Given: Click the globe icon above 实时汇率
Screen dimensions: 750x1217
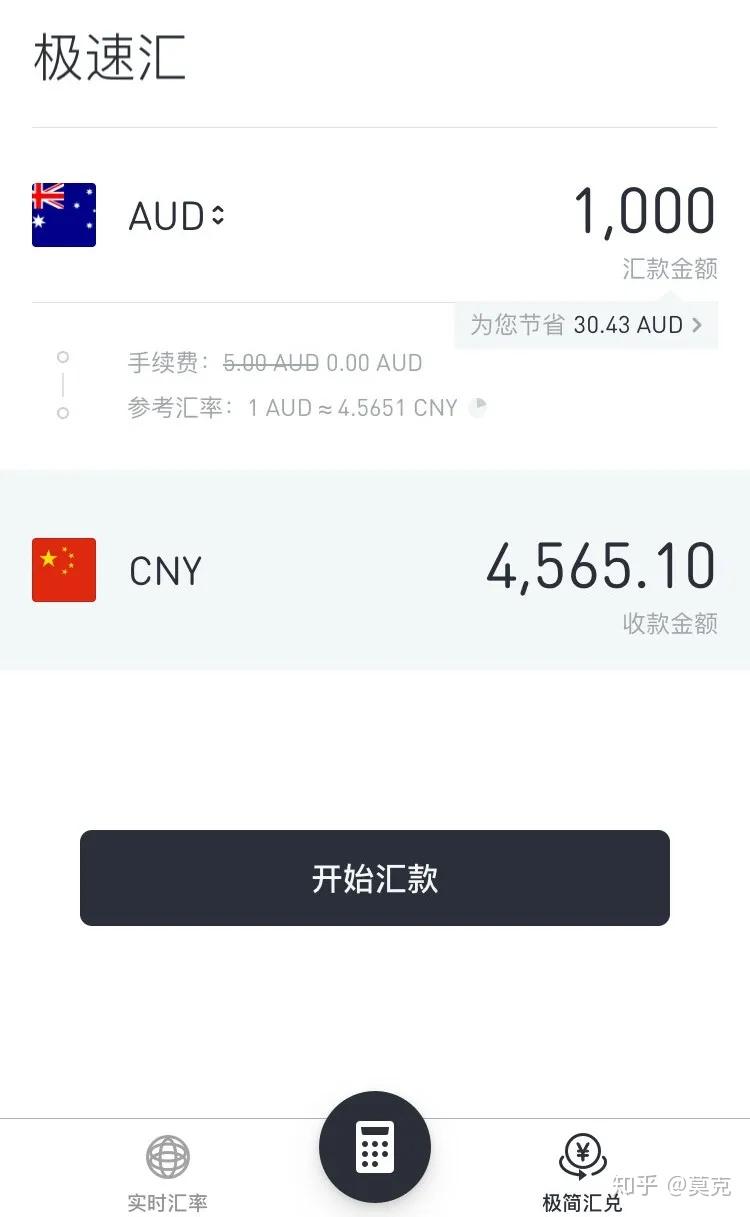Looking at the screenshot, I should coord(166,1155).
